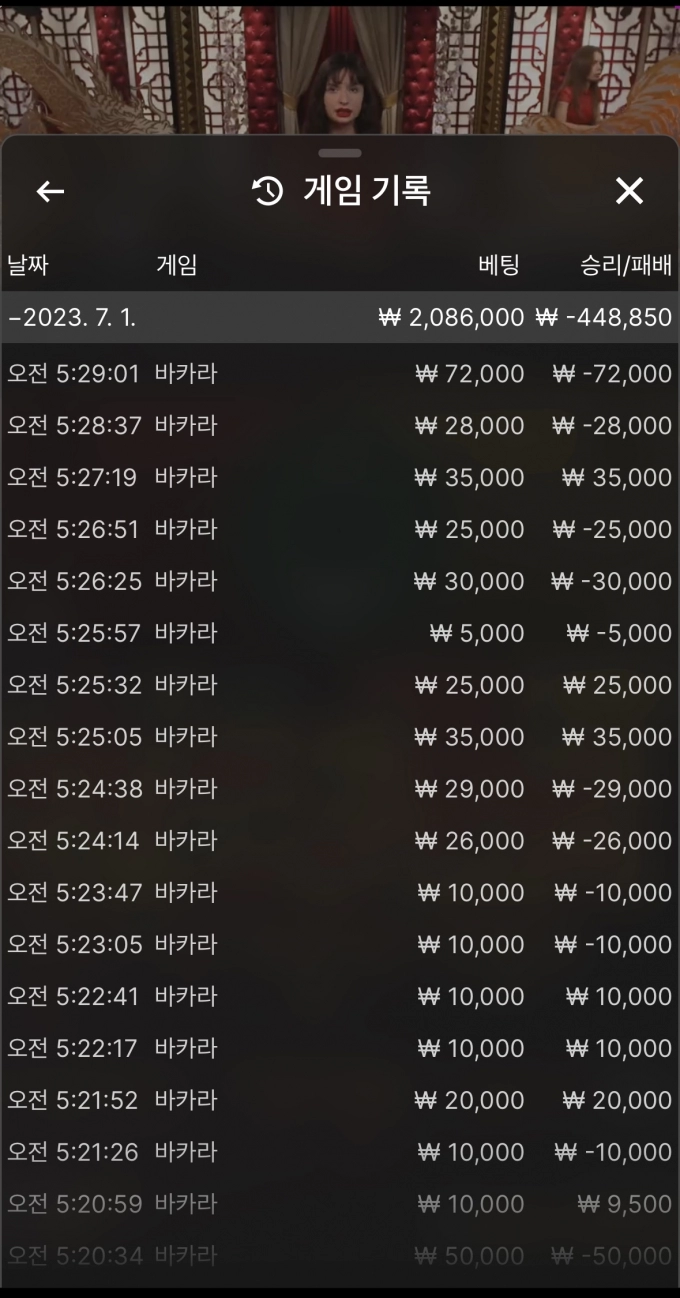Viewport: 680px width, 1298px height.
Task: View details of the 5:27:19 round
Action: click(340, 478)
